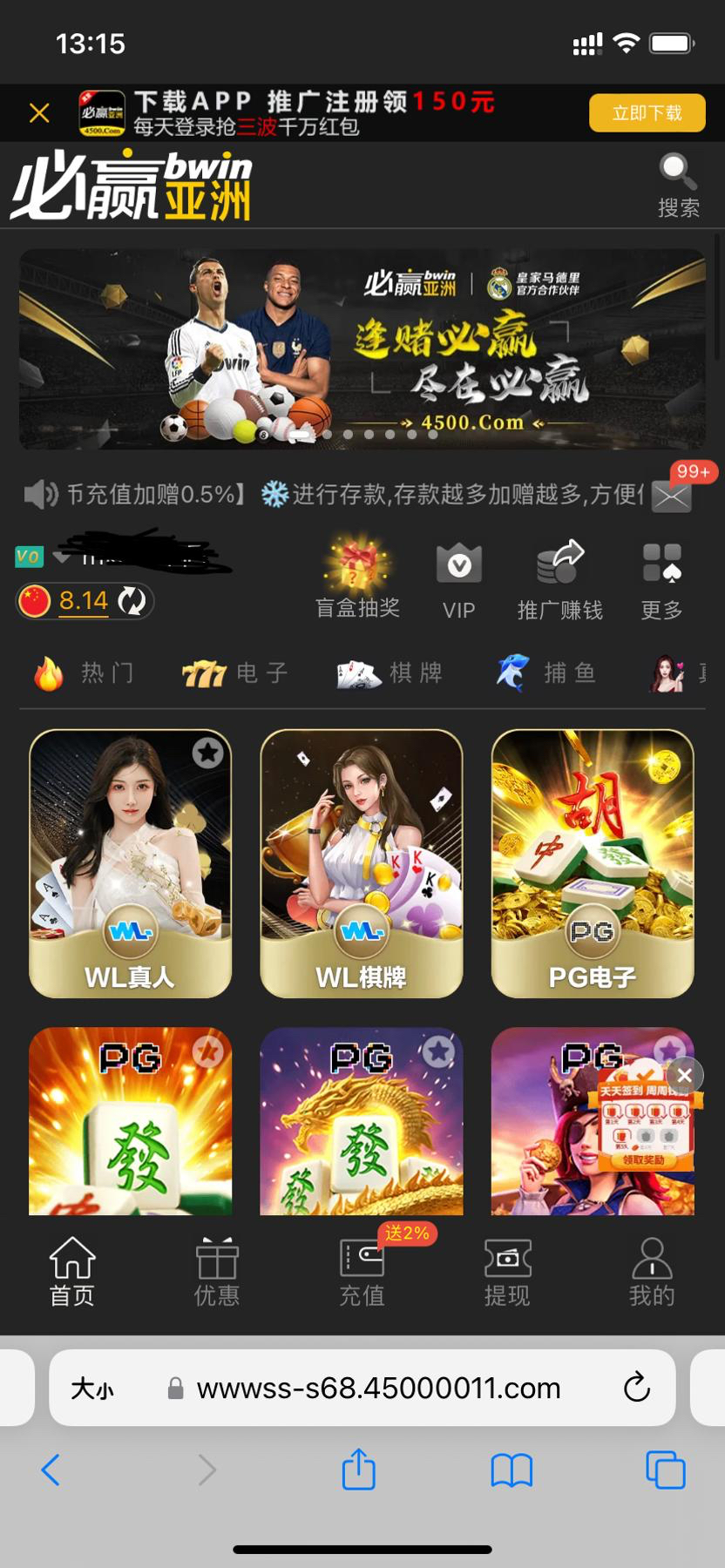
Task: Switch to the 棋牌 category
Action: coord(390,673)
